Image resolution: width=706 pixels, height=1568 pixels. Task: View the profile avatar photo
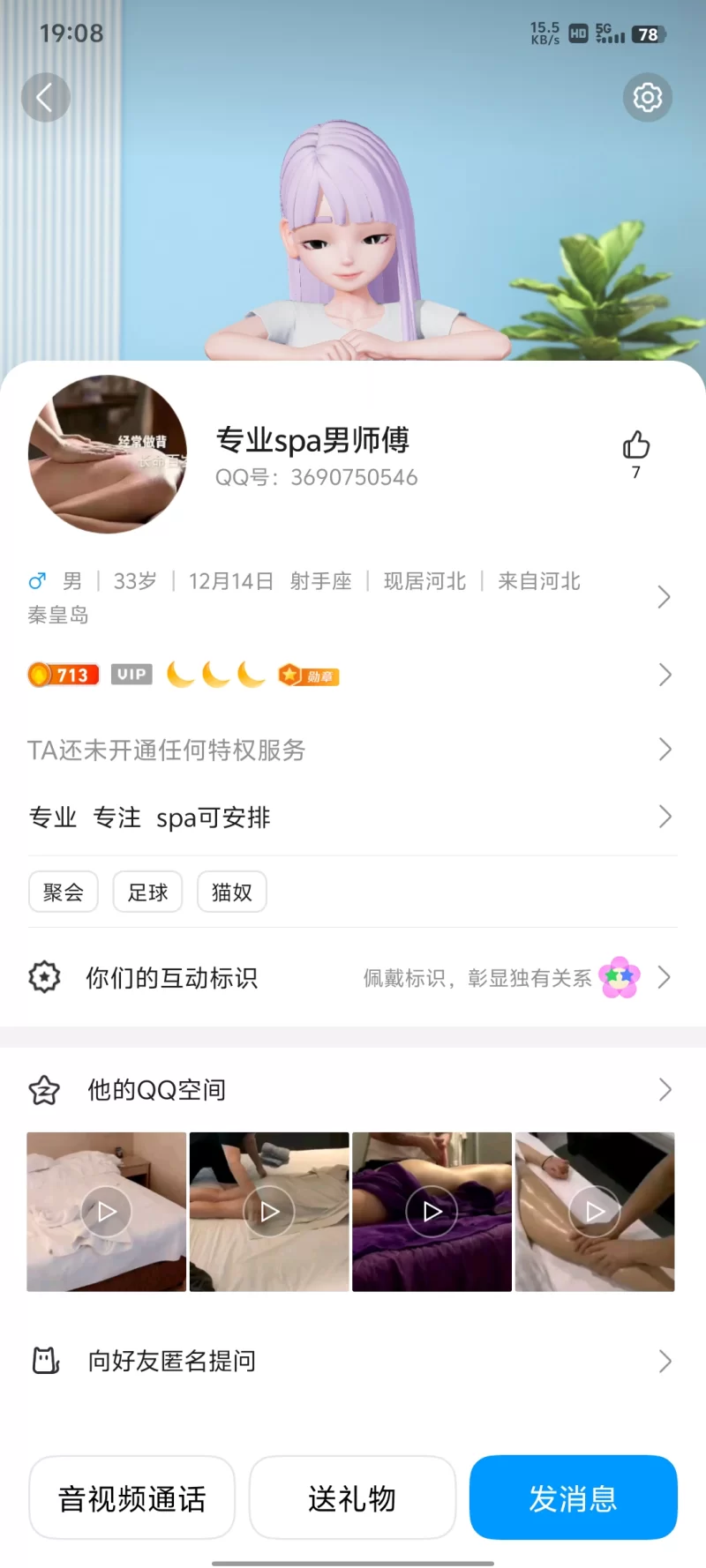108,454
